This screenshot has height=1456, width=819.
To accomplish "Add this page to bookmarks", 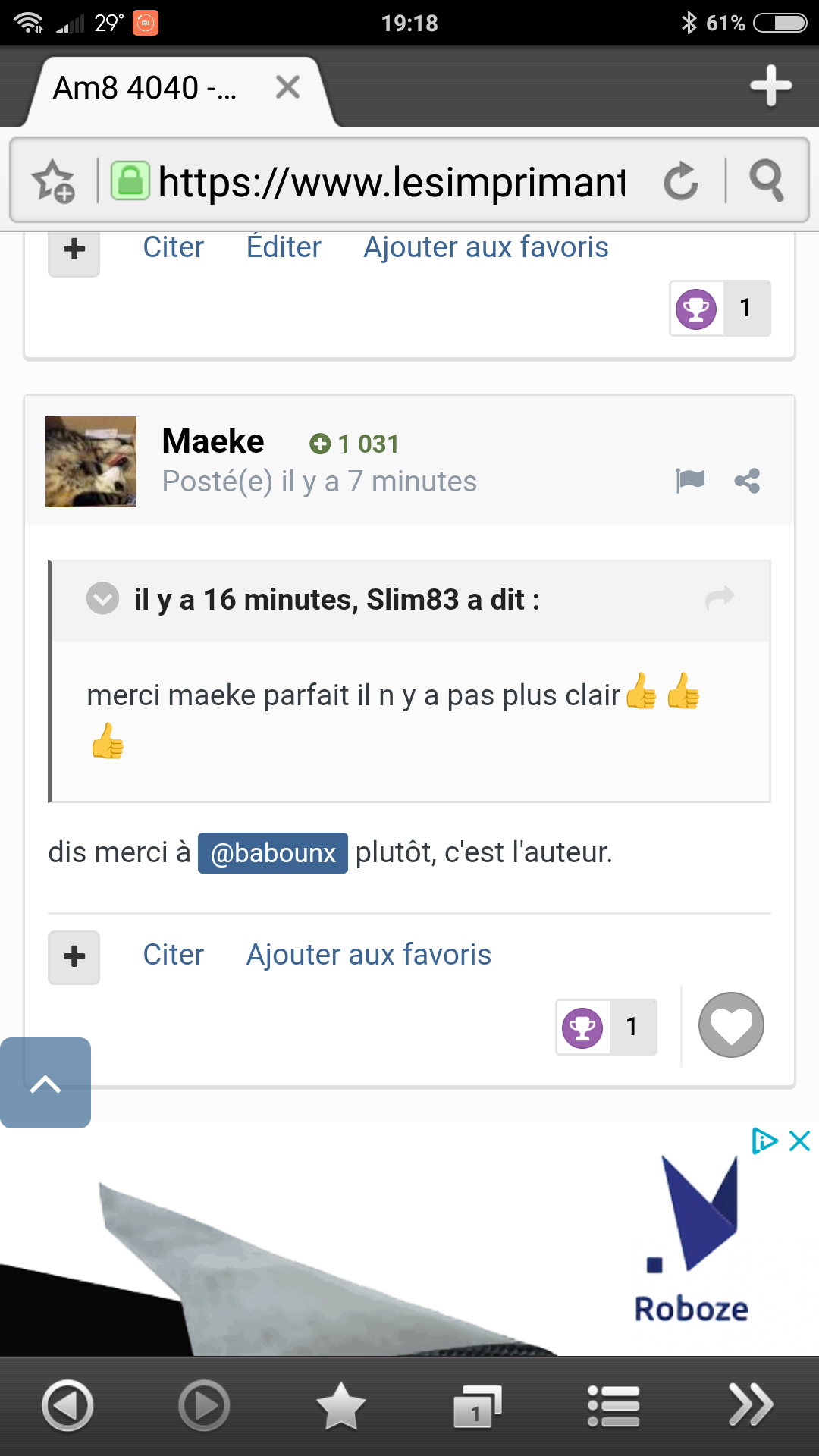I will (x=53, y=181).
